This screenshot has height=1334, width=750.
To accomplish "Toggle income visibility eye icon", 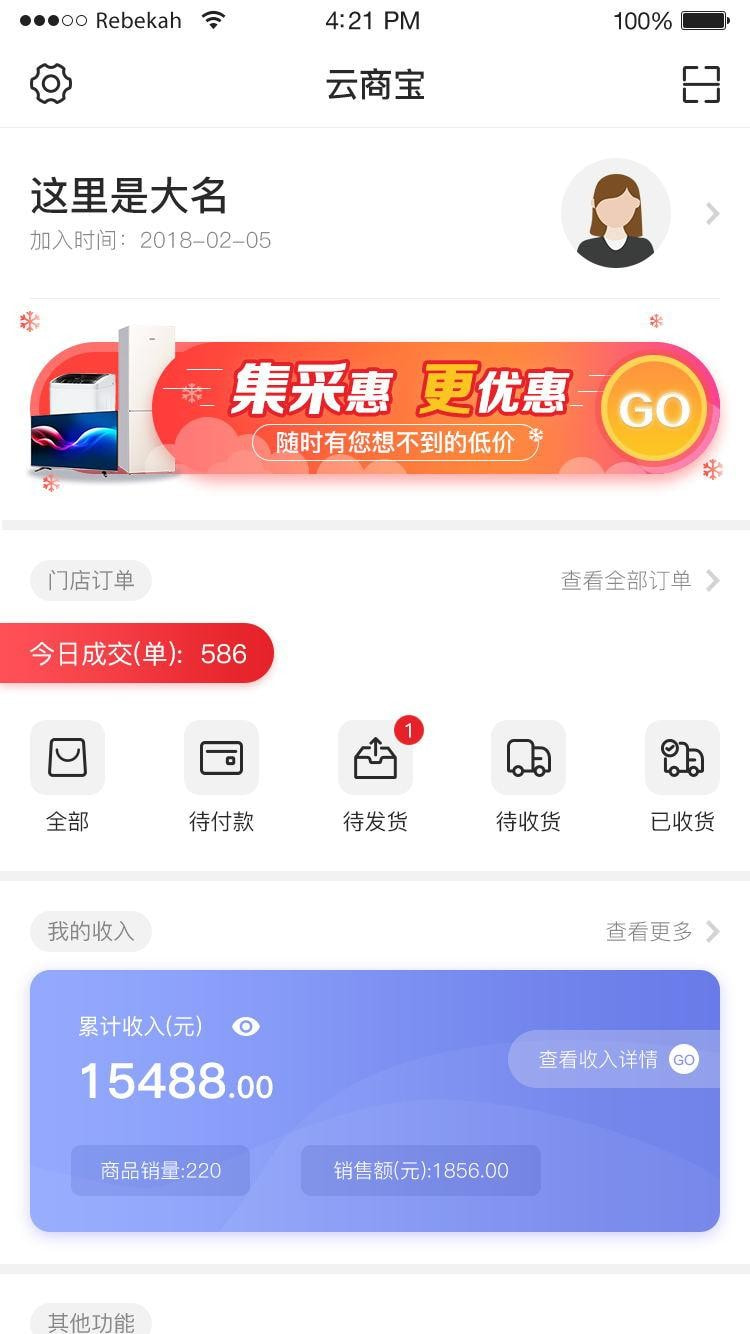I will (x=246, y=1027).
